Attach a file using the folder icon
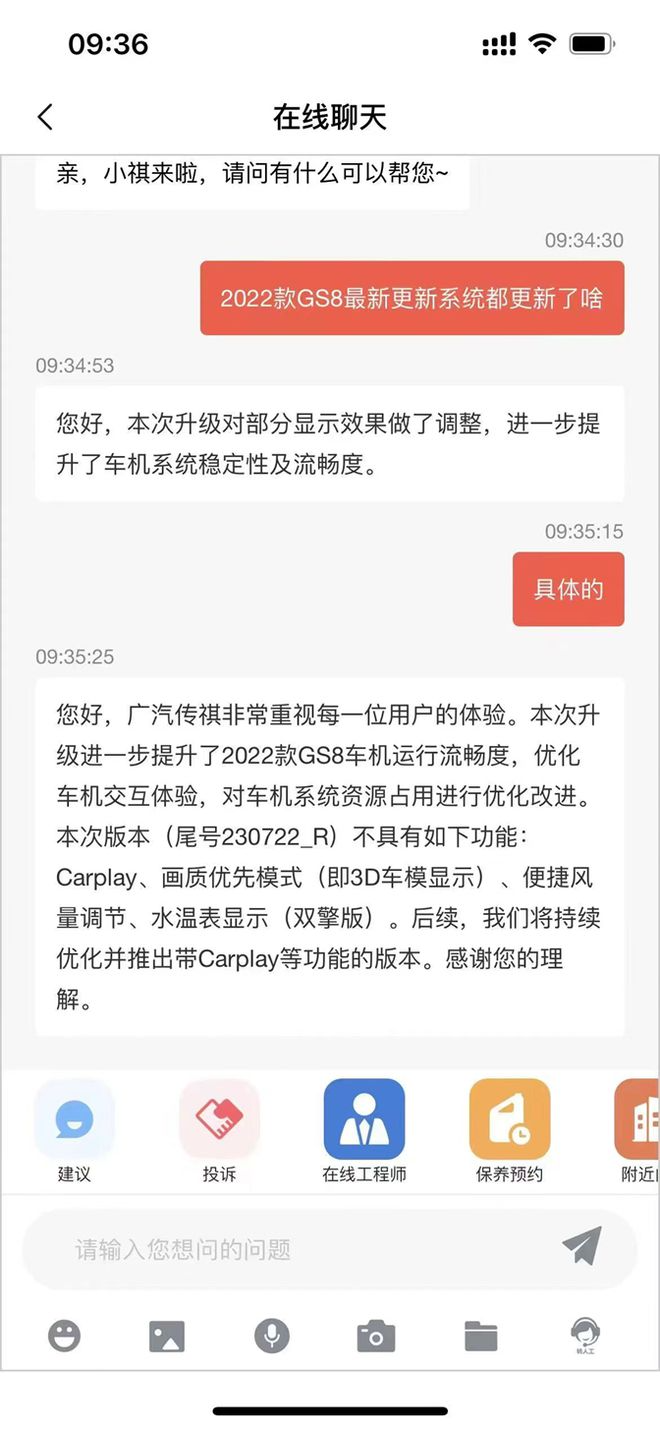Image resolution: width=660 pixels, height=1429 pixels. pyautogui.click(x=481, y=1336)
